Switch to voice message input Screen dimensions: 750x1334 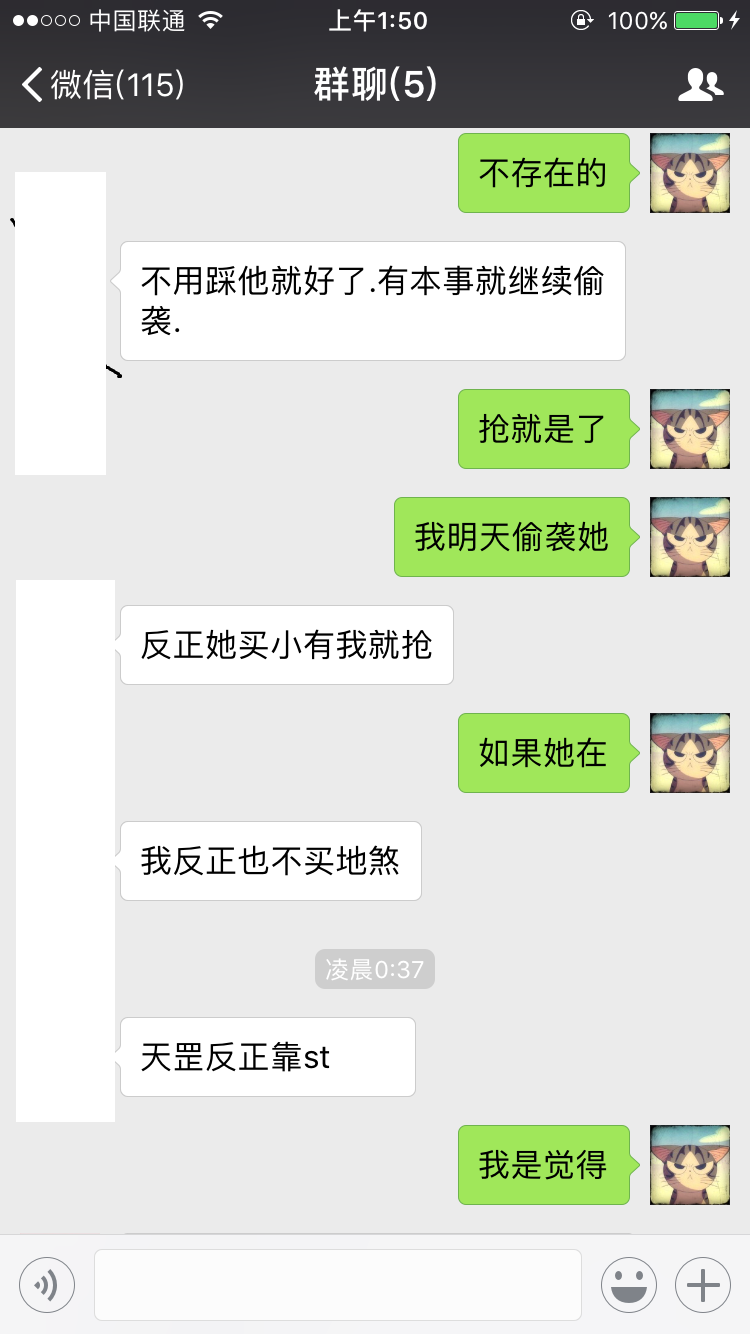[x=47, y=1284]
